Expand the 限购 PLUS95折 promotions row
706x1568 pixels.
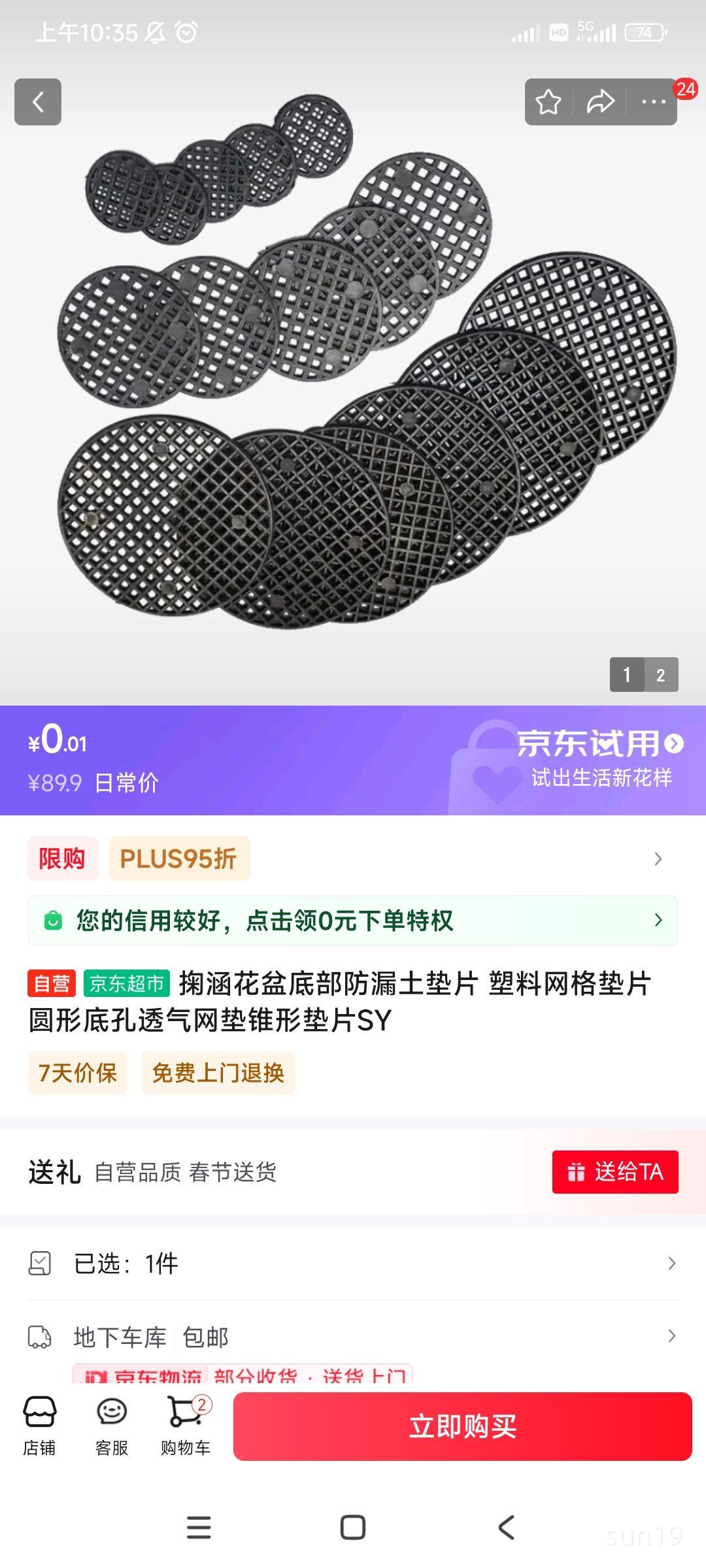click(x=353, y=858)
